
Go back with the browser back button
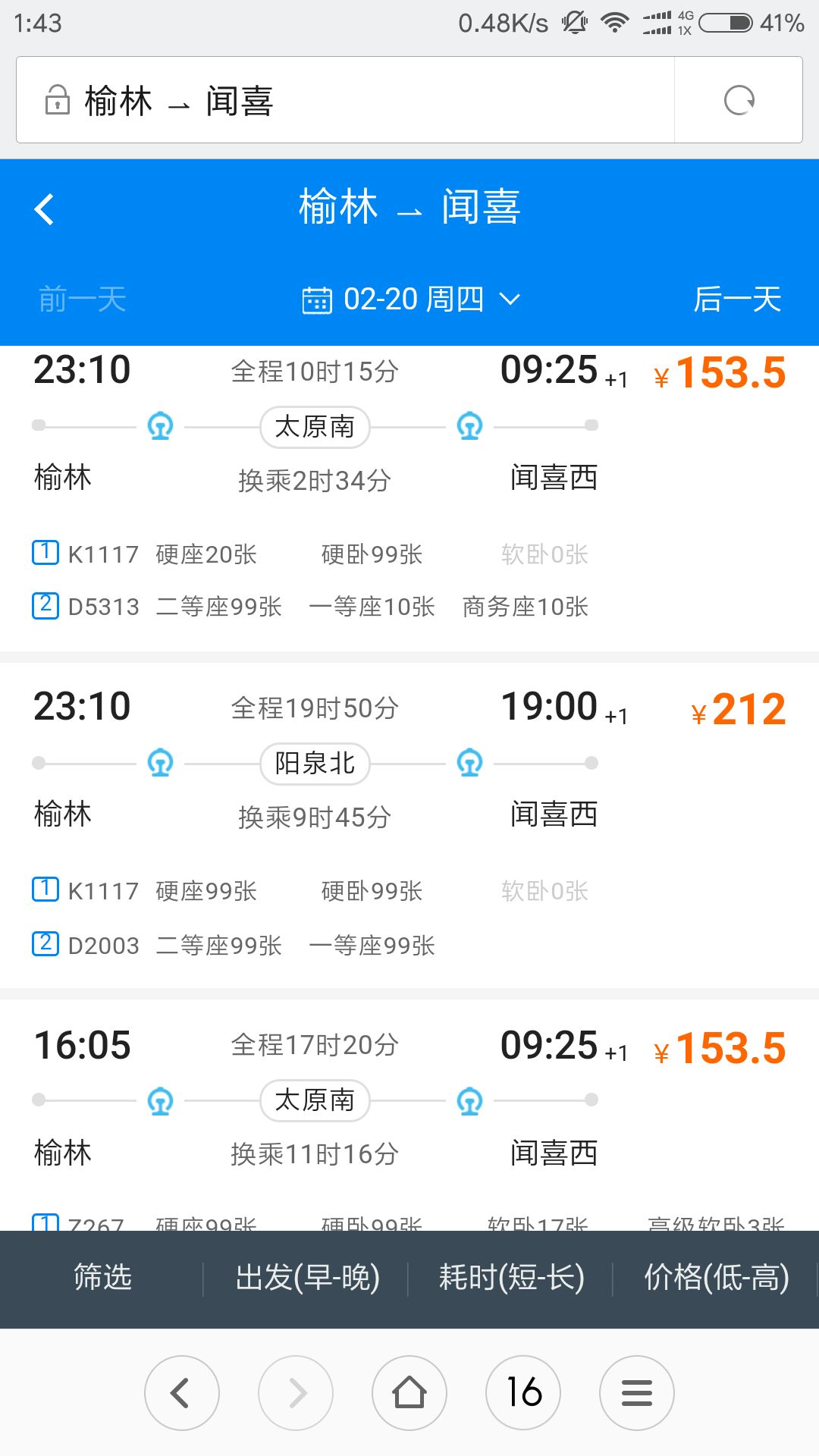182,1393
